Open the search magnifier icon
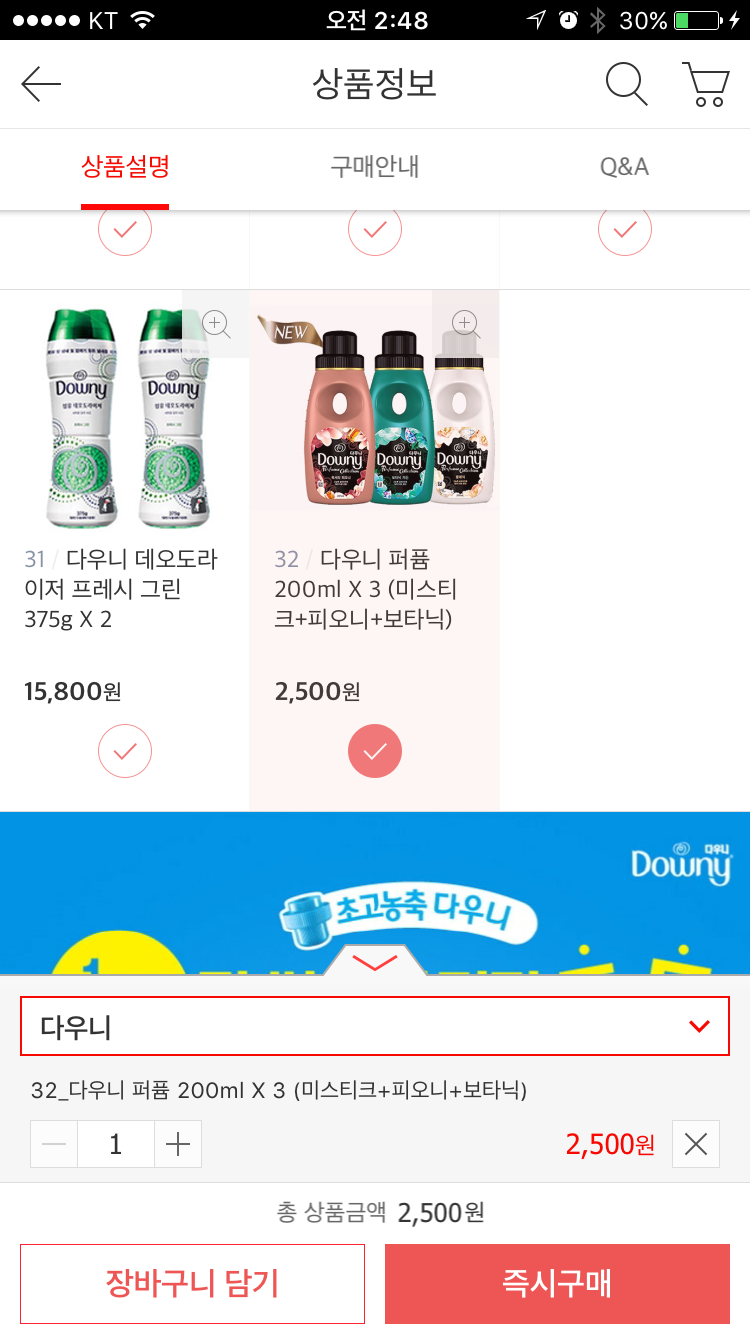The height and width of the screenshot is (1334, 750). click(627, 85)
